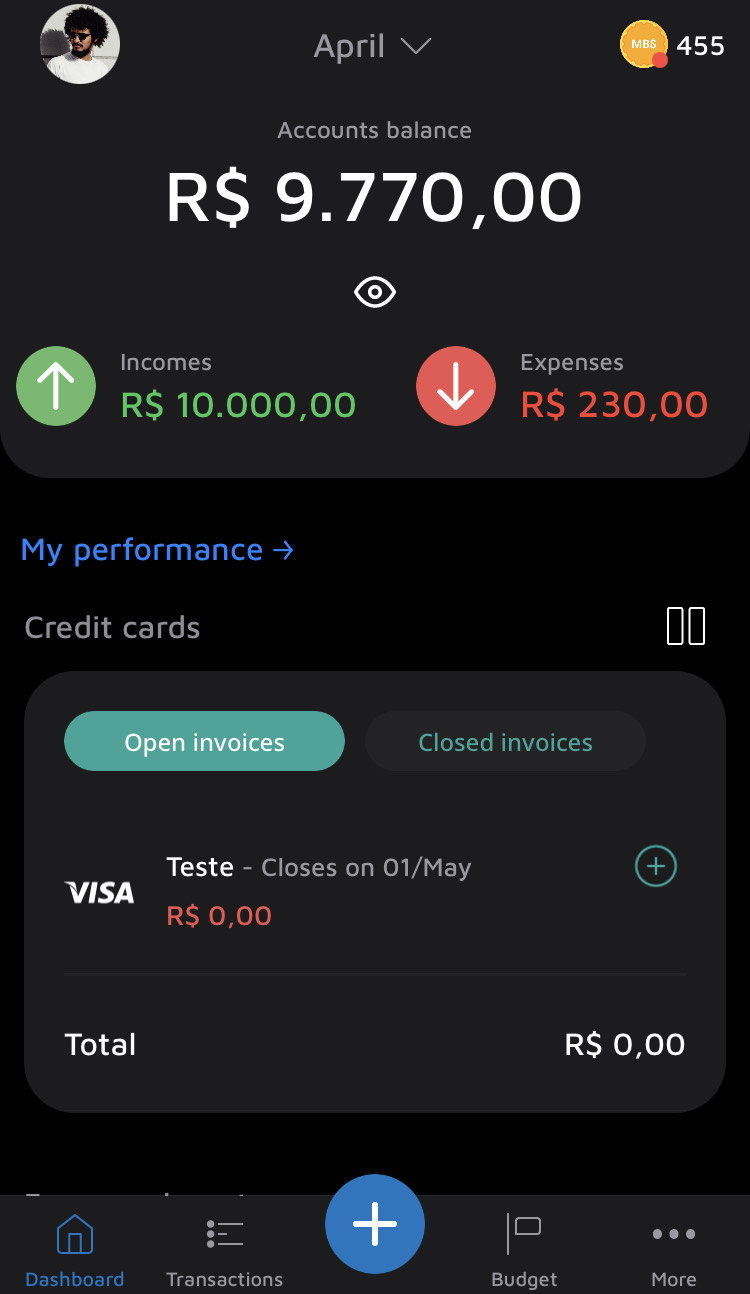Open the Budget tab

[x=524, y=1250]
